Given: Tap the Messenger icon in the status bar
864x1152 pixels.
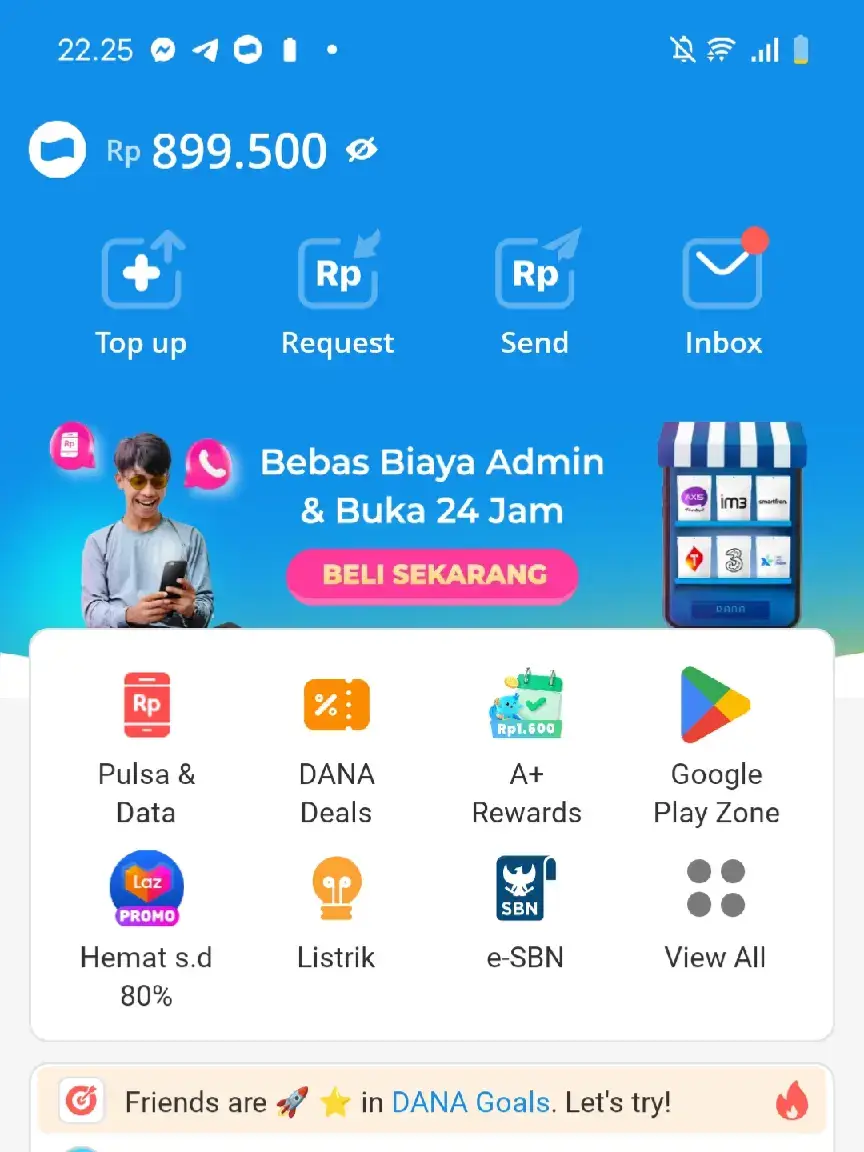Looking at the screenshot, I should point(164,48).
